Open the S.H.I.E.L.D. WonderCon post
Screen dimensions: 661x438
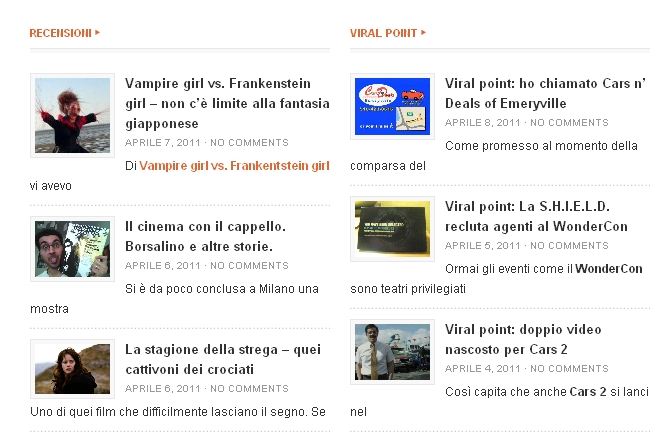pyautogui.click(x=536, y=216)
